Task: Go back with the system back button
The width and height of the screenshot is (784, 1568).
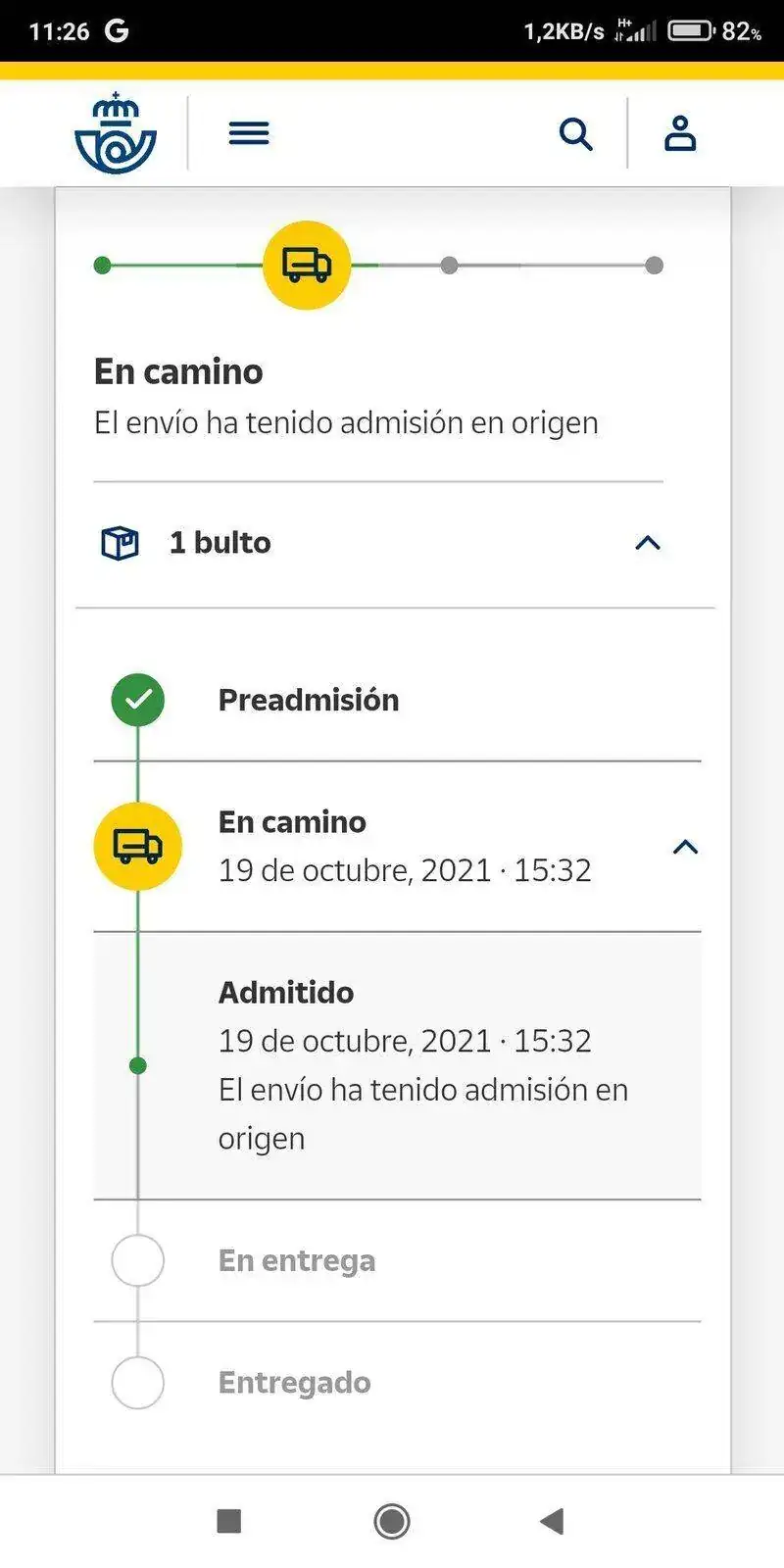Action: tap(552, 1521)
